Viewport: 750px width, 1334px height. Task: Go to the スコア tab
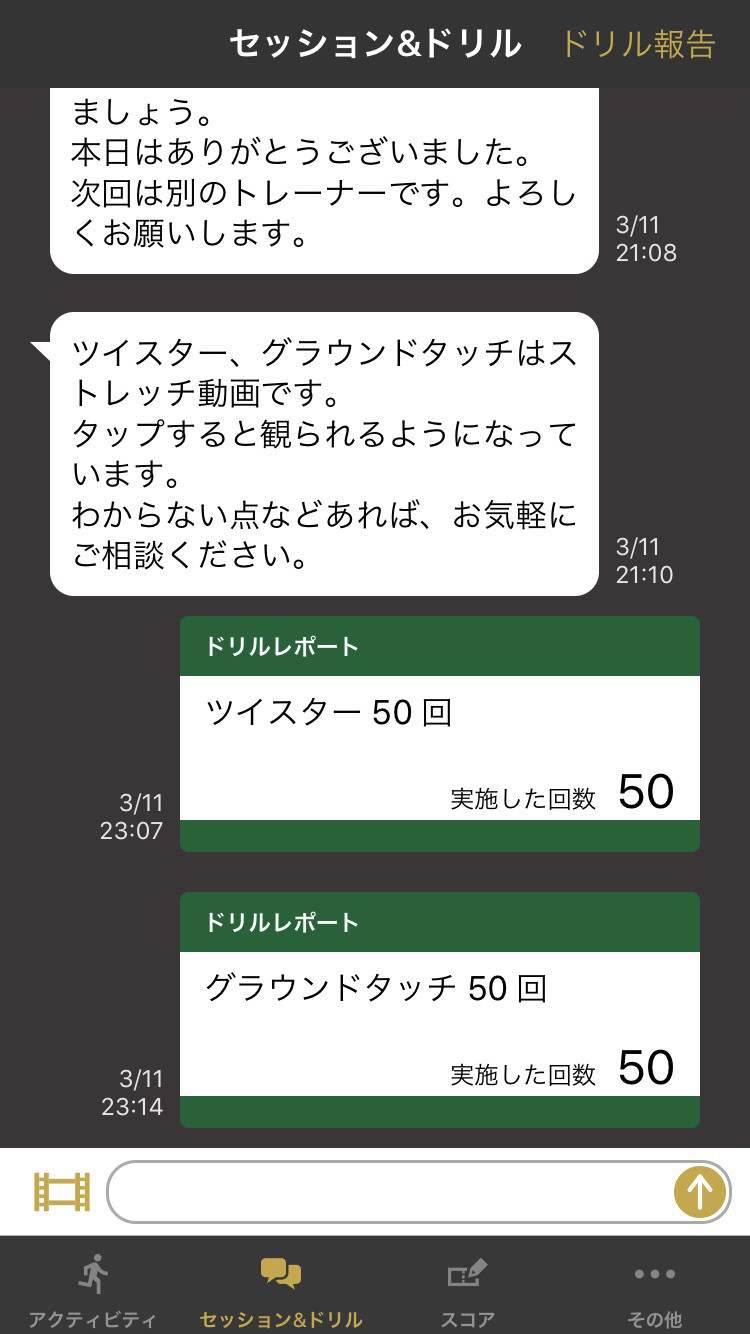click(x=467, y=1290)
